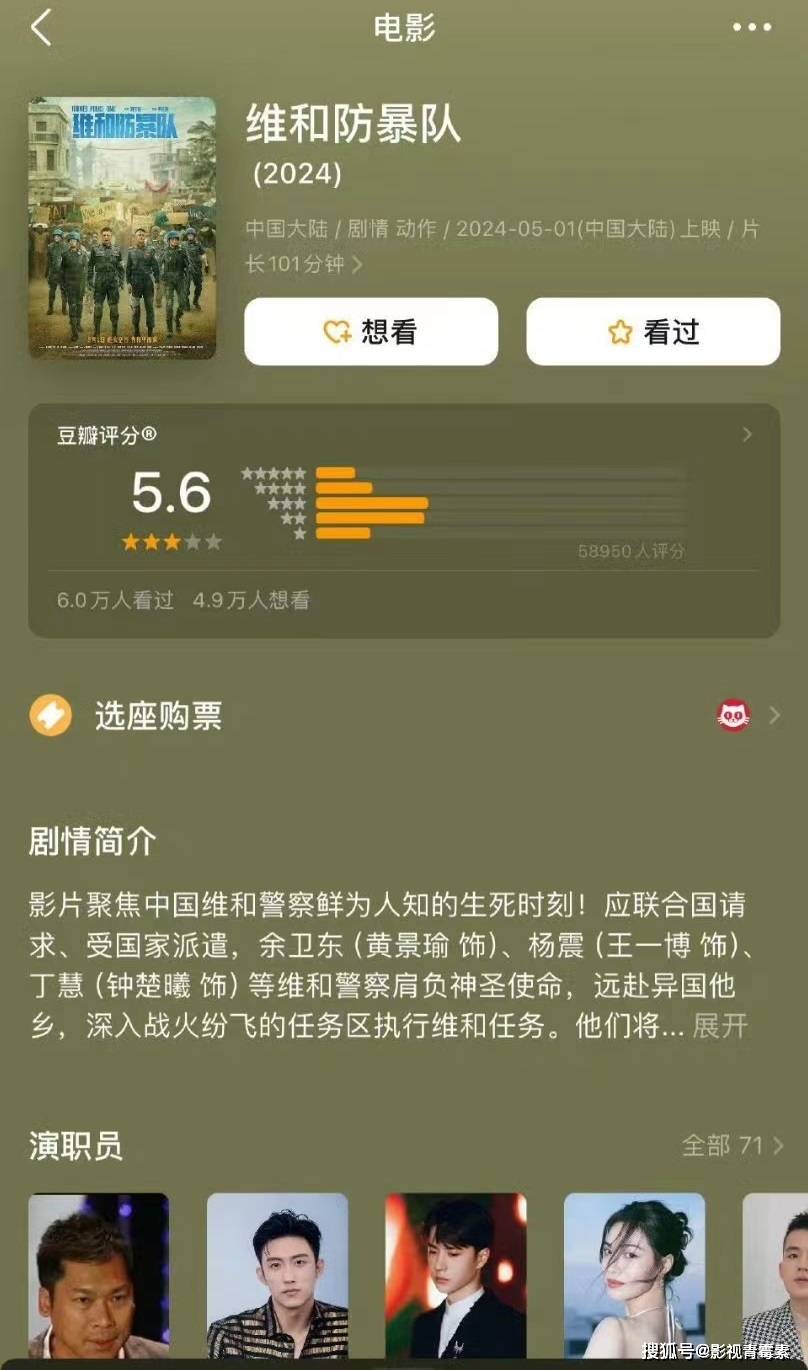Image resolution: width=808 pixels, height=1370 pixels.
Task: Go back using the top-left arrow
Action: coord(41,28)
